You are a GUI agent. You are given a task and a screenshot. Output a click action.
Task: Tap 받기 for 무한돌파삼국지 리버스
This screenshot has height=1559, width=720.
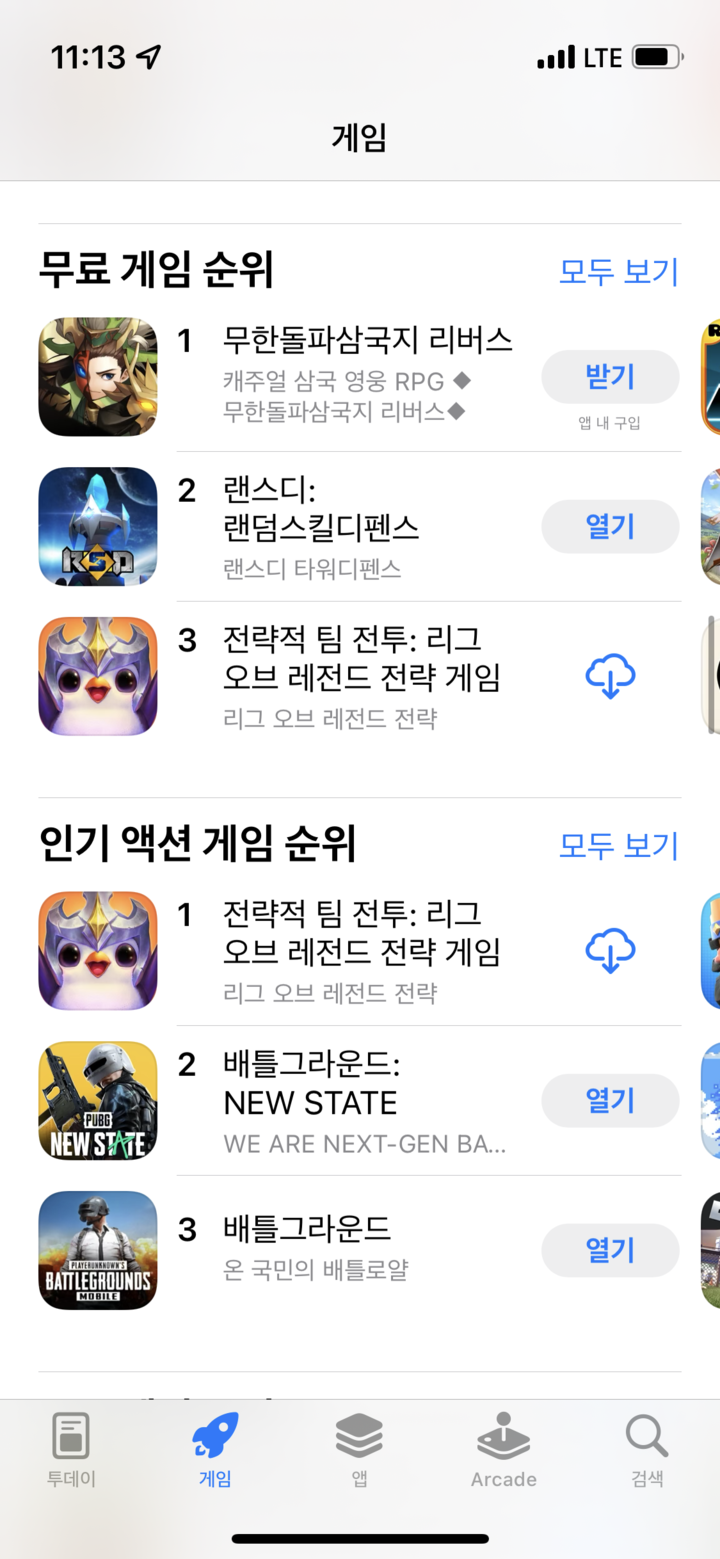(610, 377)
